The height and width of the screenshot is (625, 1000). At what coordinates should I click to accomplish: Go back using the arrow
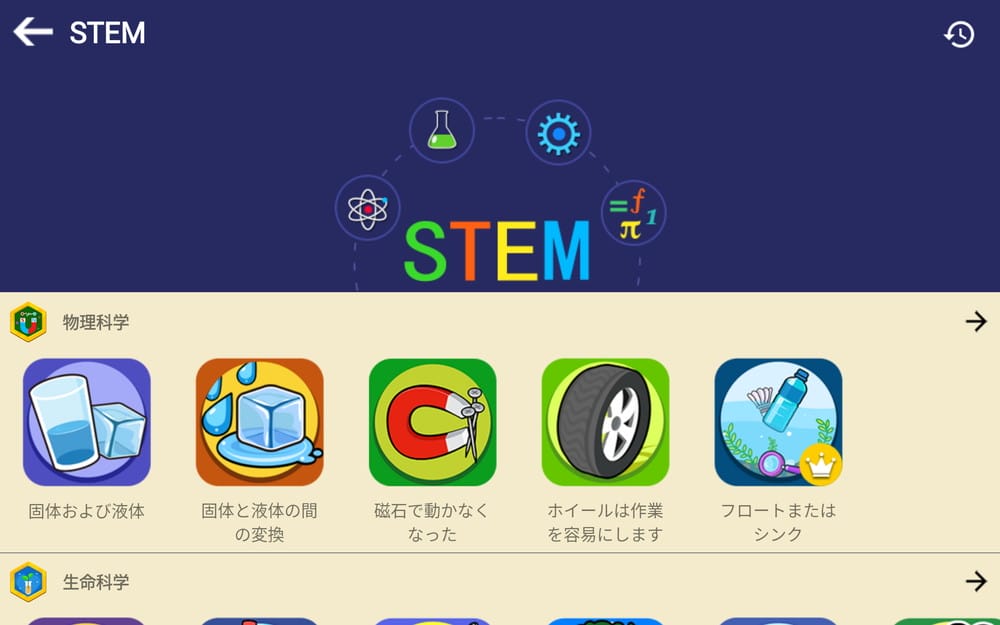[33, 32]
